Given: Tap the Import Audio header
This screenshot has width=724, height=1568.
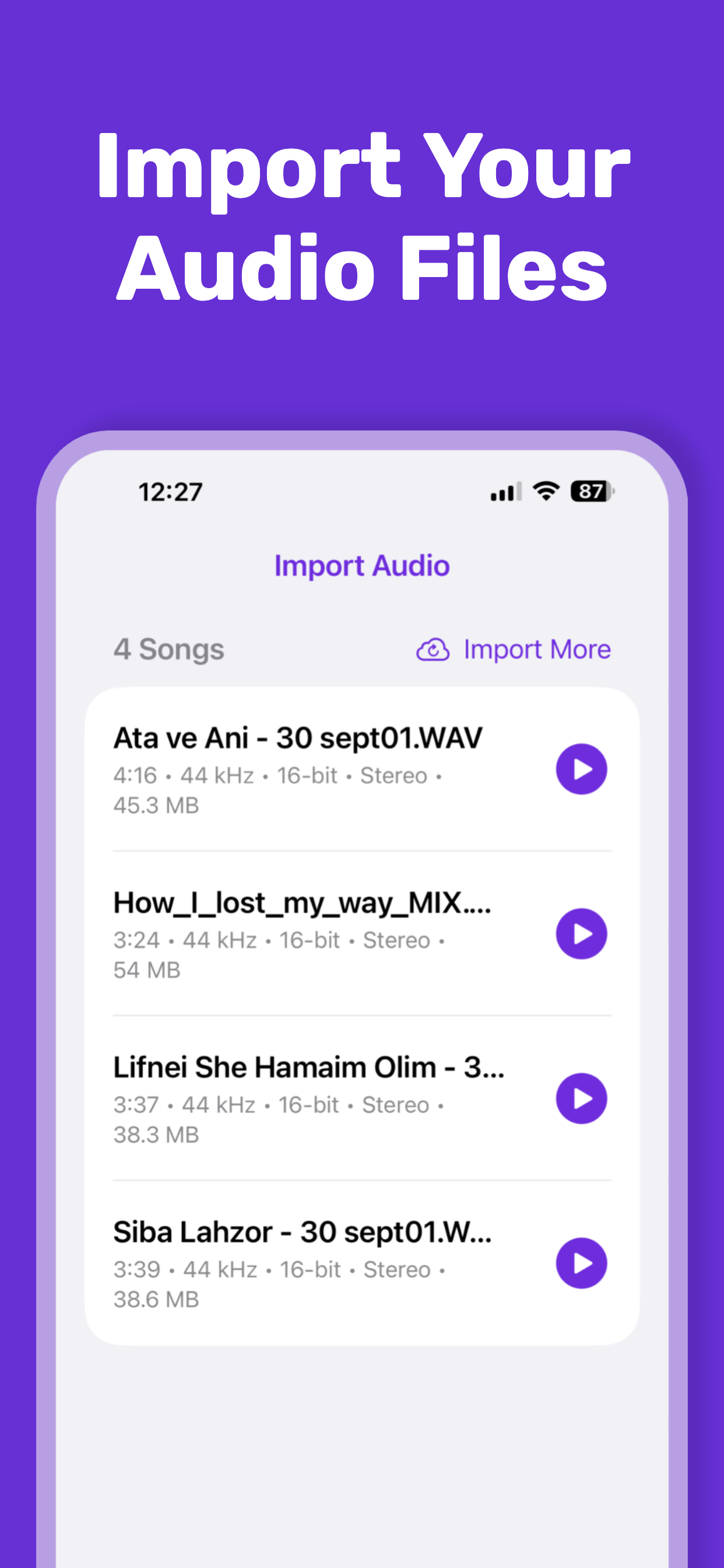Looking at the screenshot, I should 361,565.
